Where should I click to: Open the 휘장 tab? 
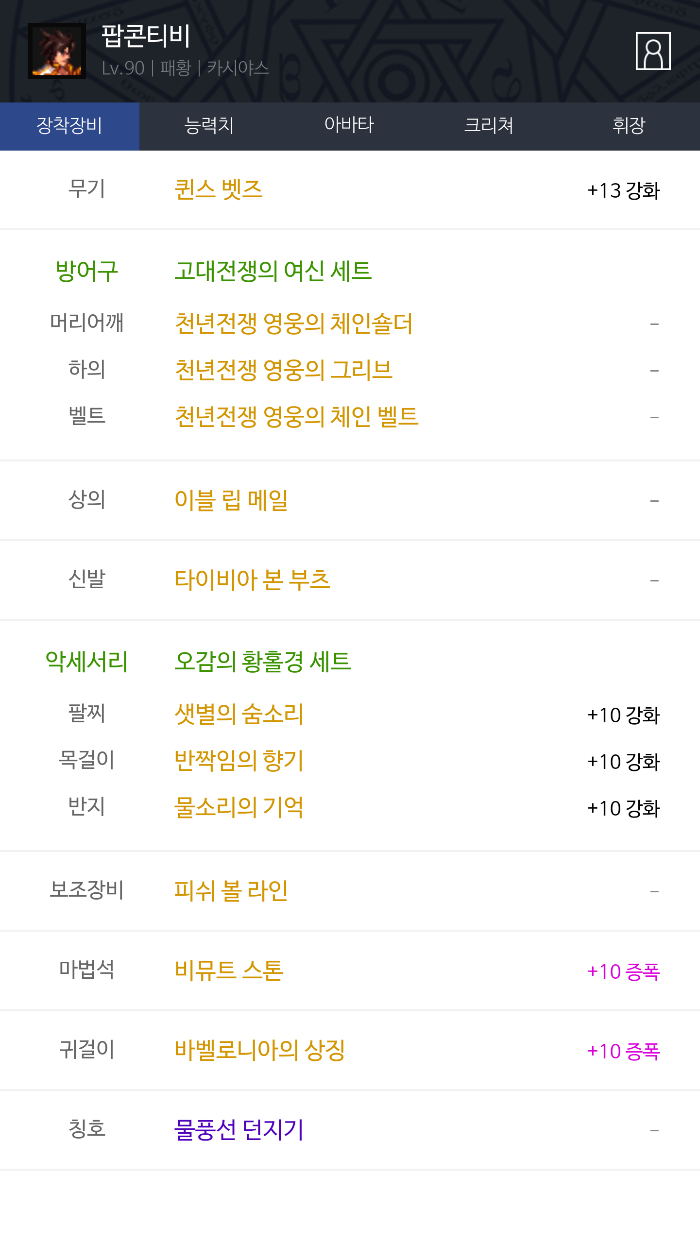[629, 126]
